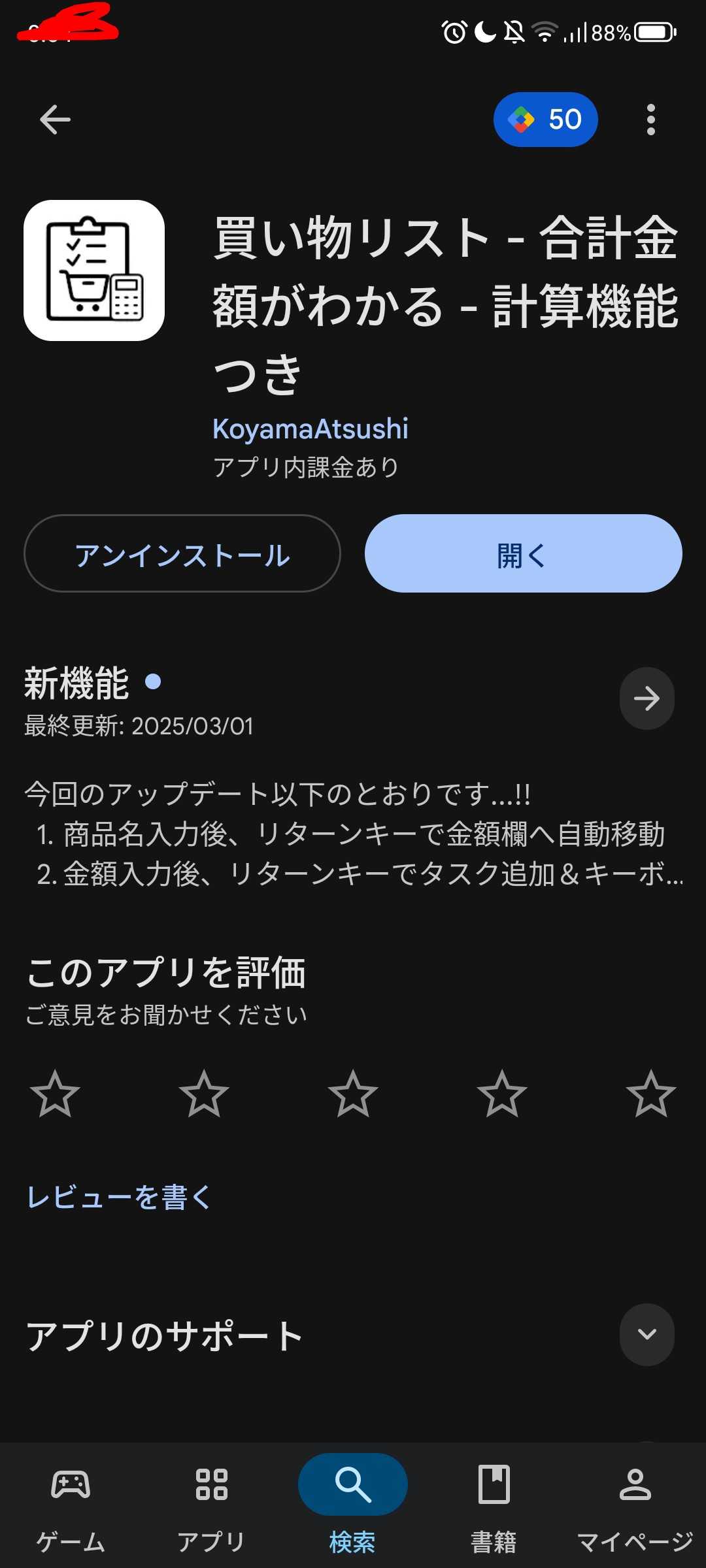Open the KoyamaAtsushi developer page
Image resolution: width=706 pixels, height=1568 pixels.
(311, 429)
